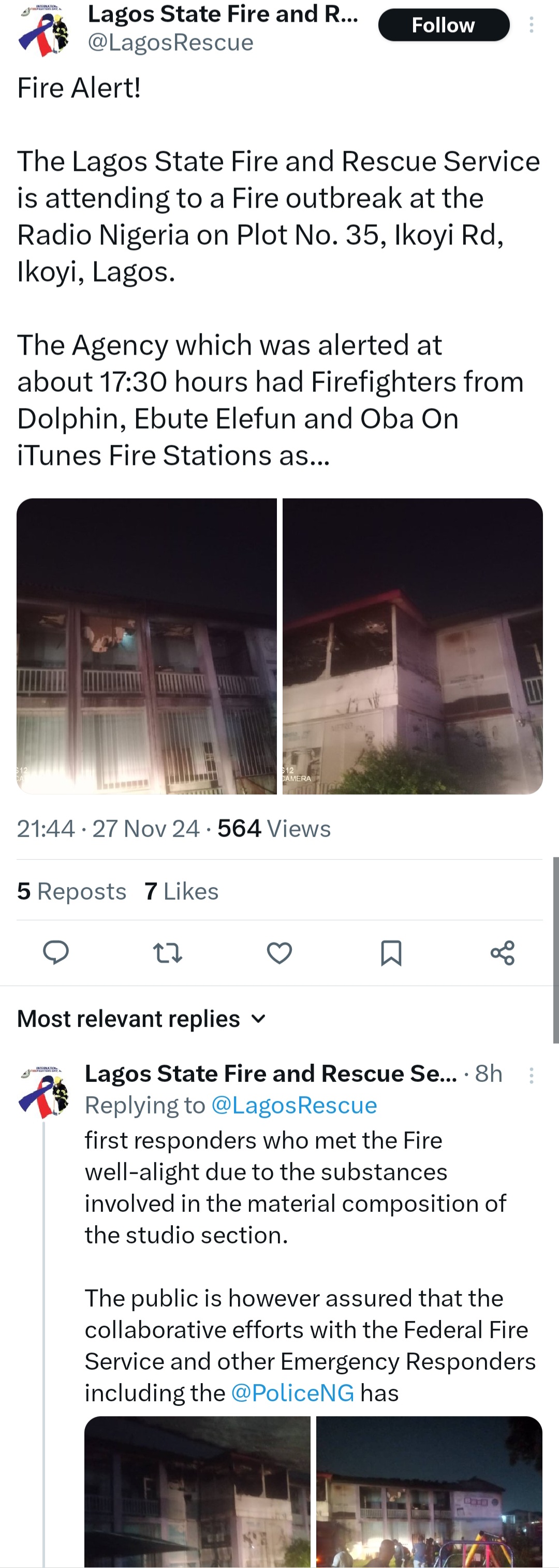View the right fire photo in main post
The width and height of the screenshot is (559, 1568).
[x=412, y=646]
